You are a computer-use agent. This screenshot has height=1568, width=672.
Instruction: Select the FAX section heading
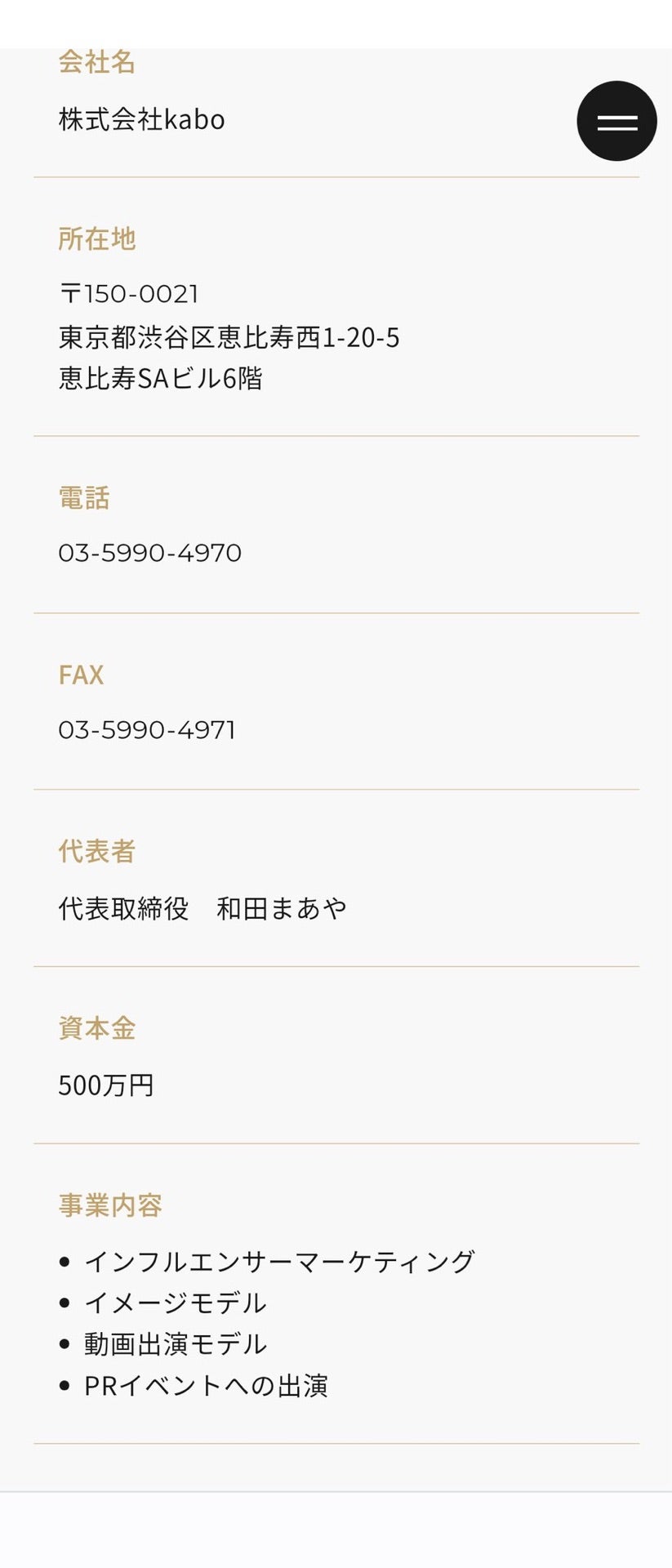81,675
